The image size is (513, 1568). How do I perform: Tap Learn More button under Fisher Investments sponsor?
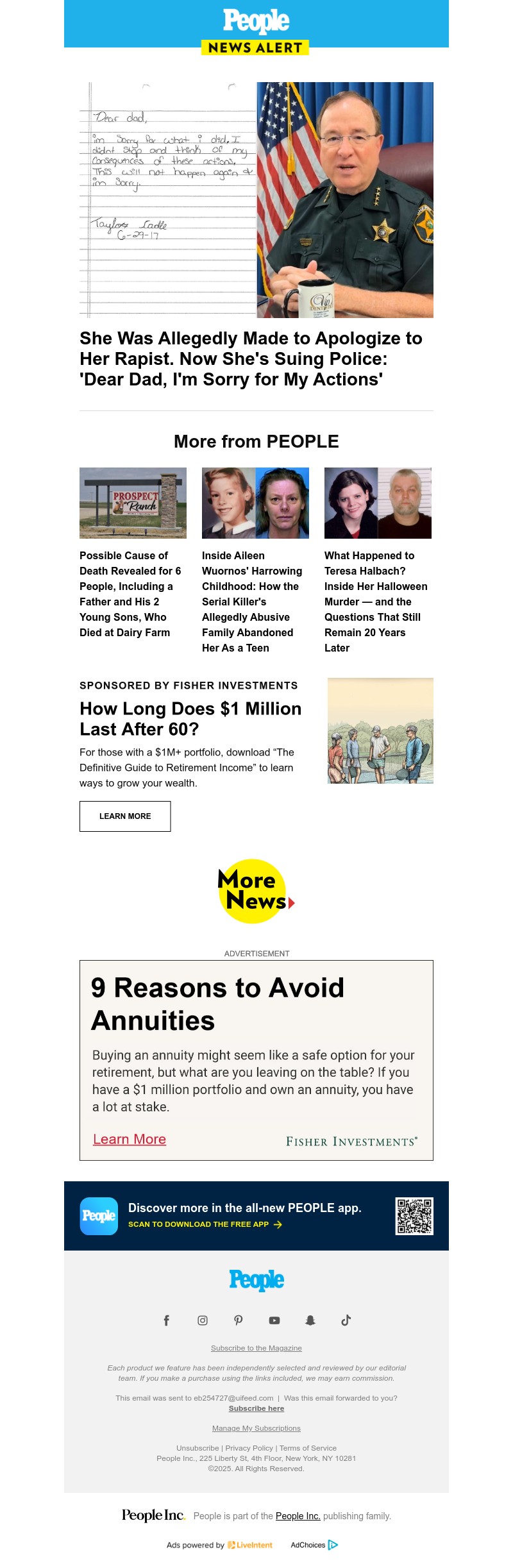tap(125, 816)
